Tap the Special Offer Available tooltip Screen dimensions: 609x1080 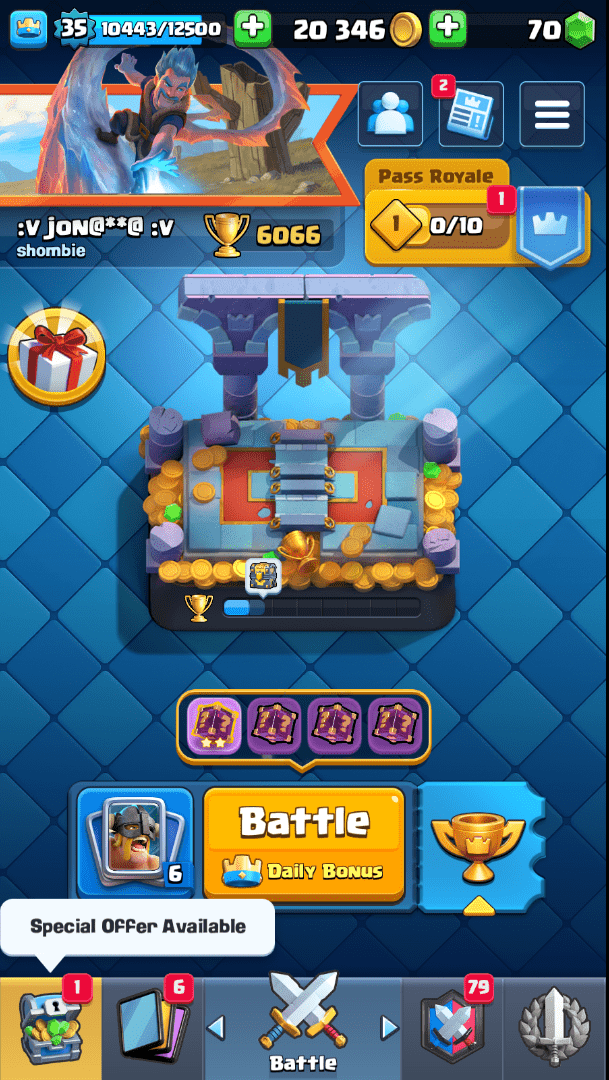137,927
